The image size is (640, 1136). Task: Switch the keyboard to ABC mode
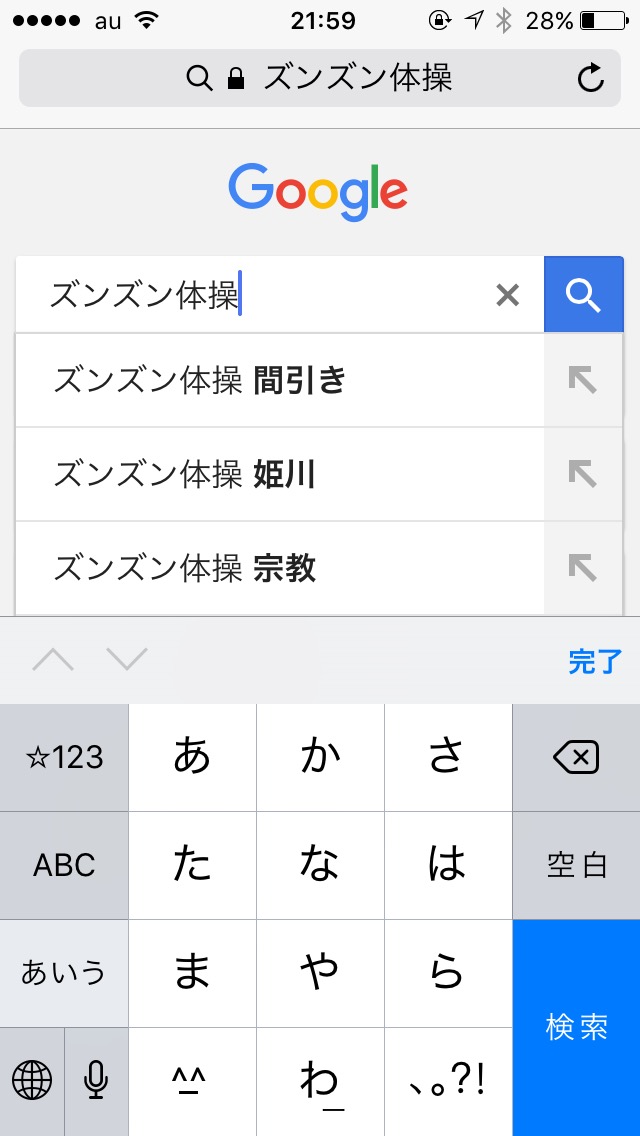pyautogui.click(x=64, y=866)
